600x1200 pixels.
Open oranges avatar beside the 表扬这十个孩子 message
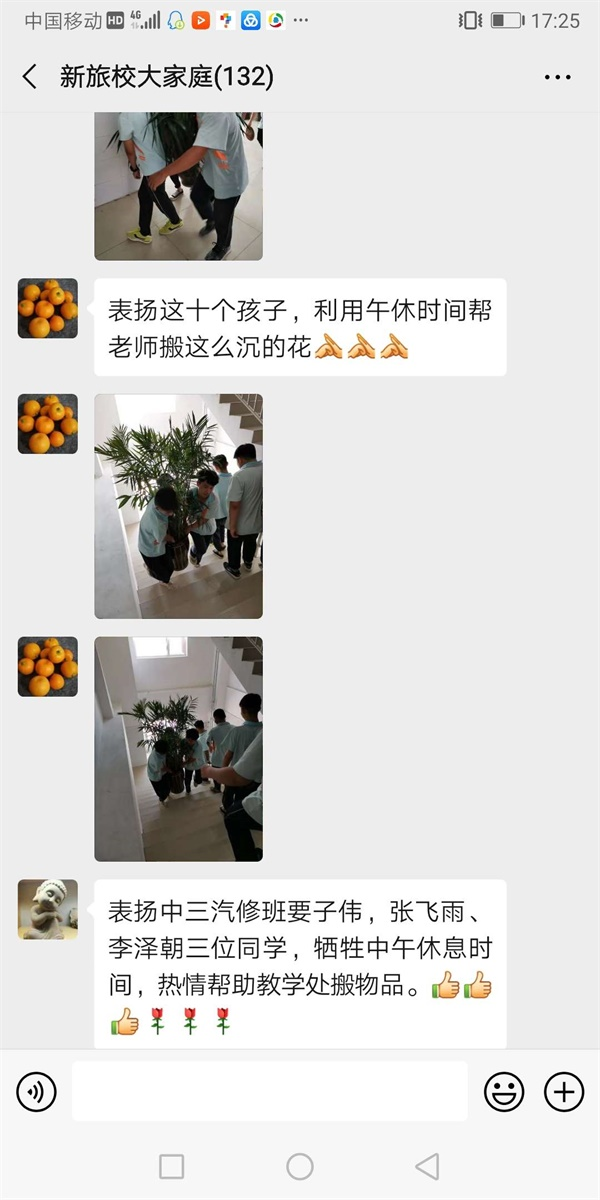(47, 308)
